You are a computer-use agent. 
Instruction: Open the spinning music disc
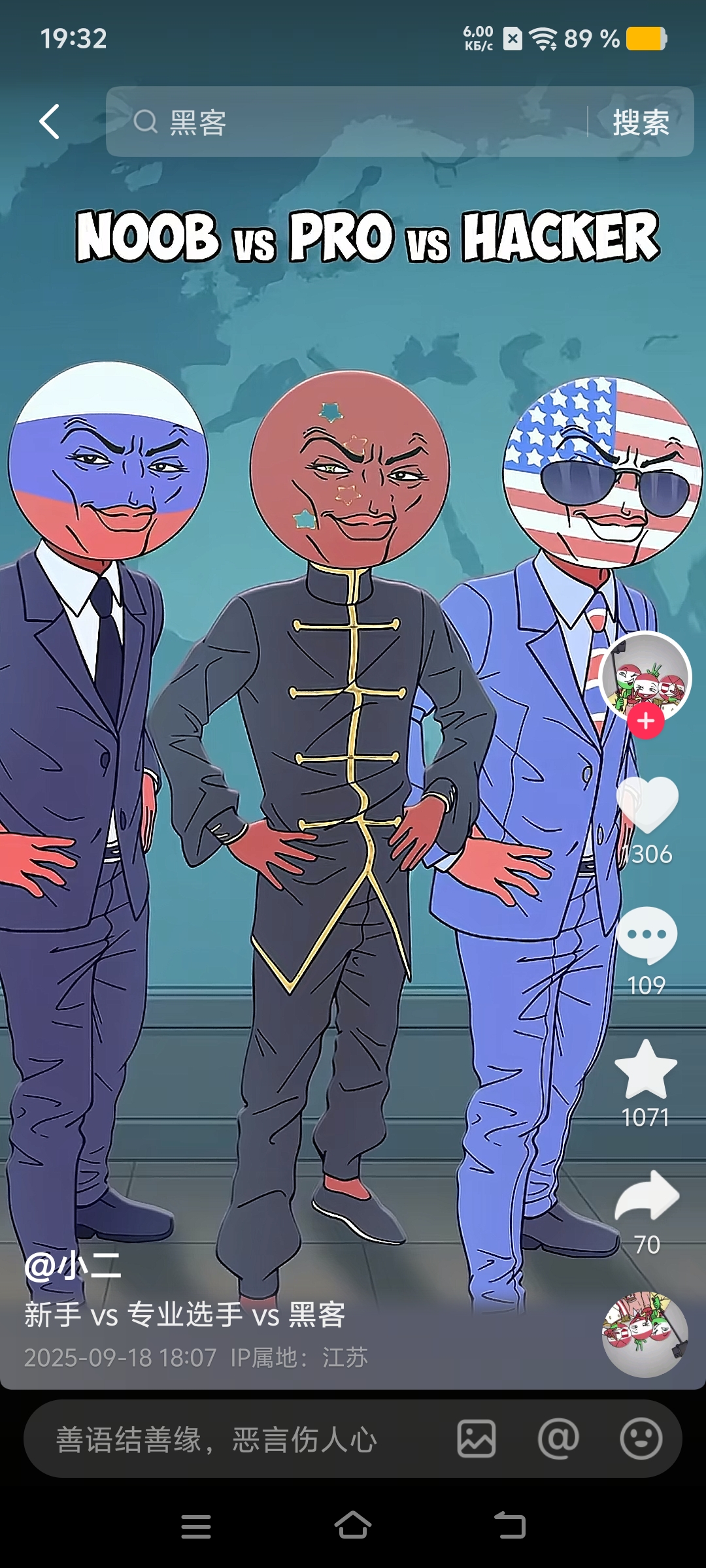[x=645, y=1334]
